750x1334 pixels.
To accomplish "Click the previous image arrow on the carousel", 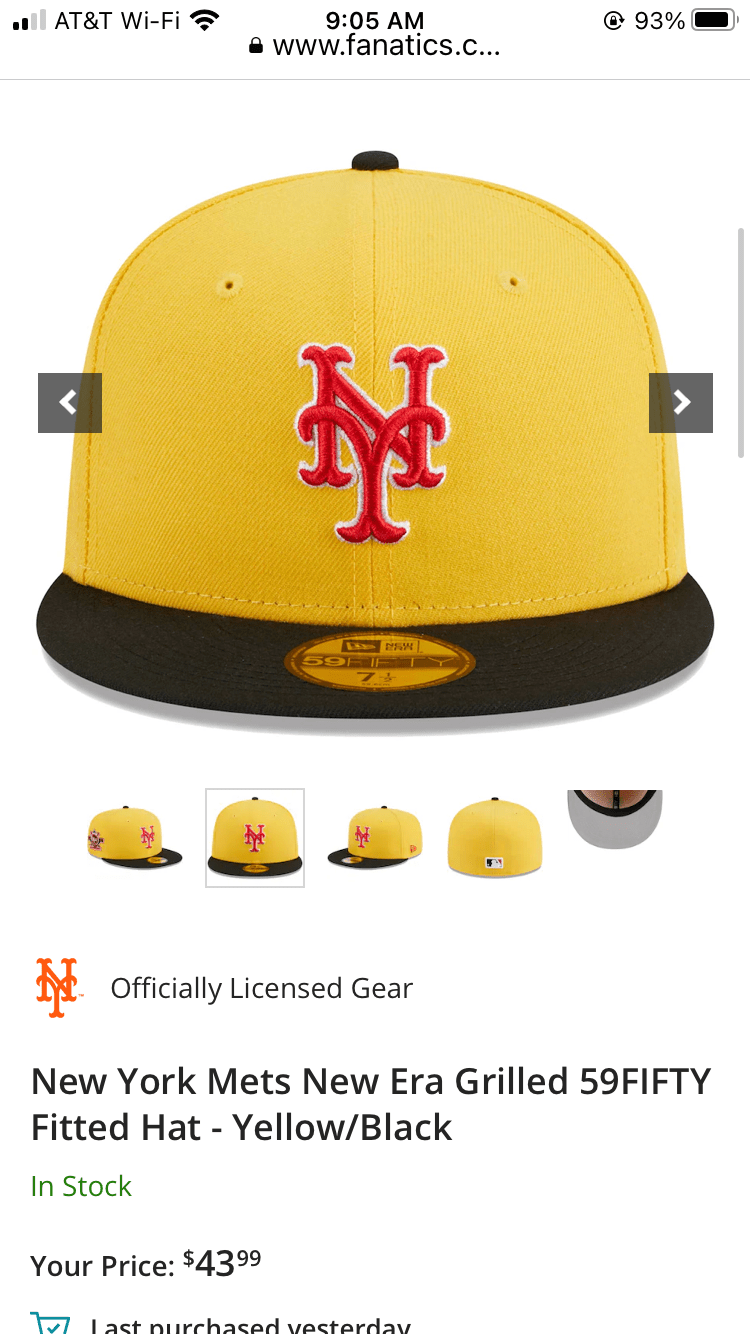I will coord(69,402).
